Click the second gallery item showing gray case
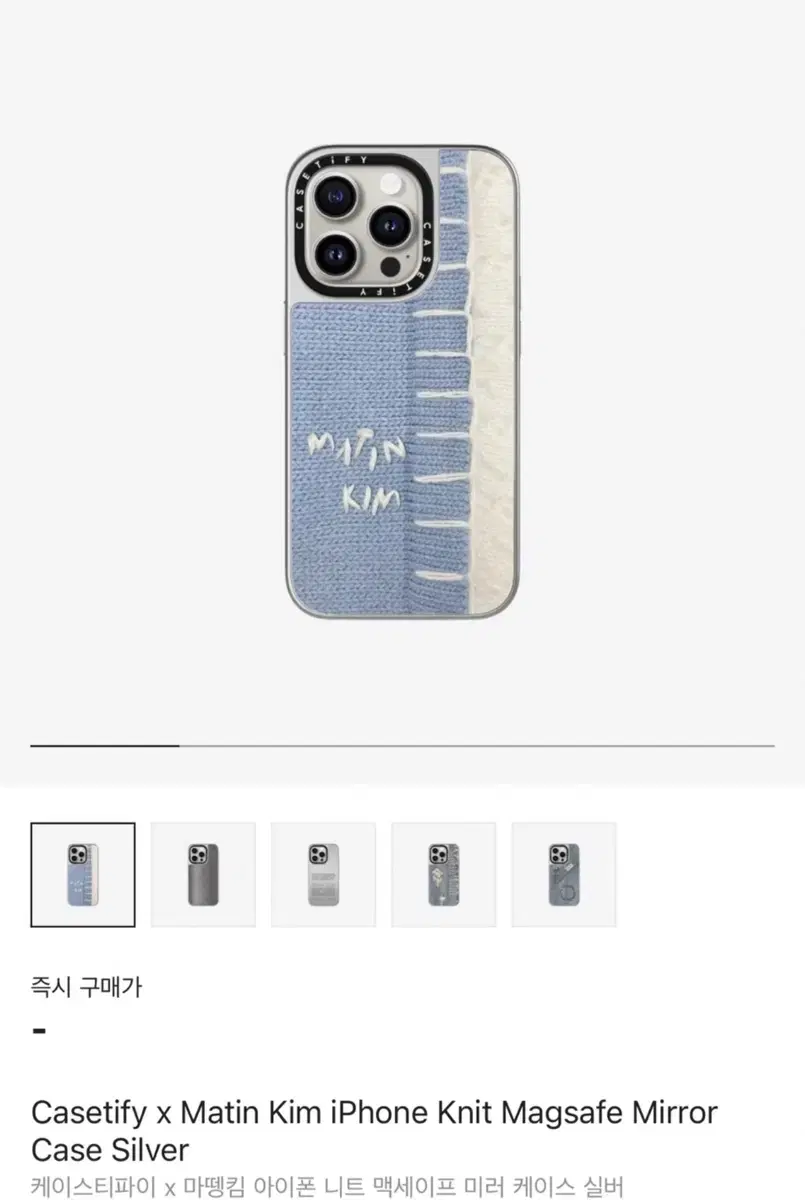Image resolution: width=805 pixels, height=1200 pixels. (203, 874)
